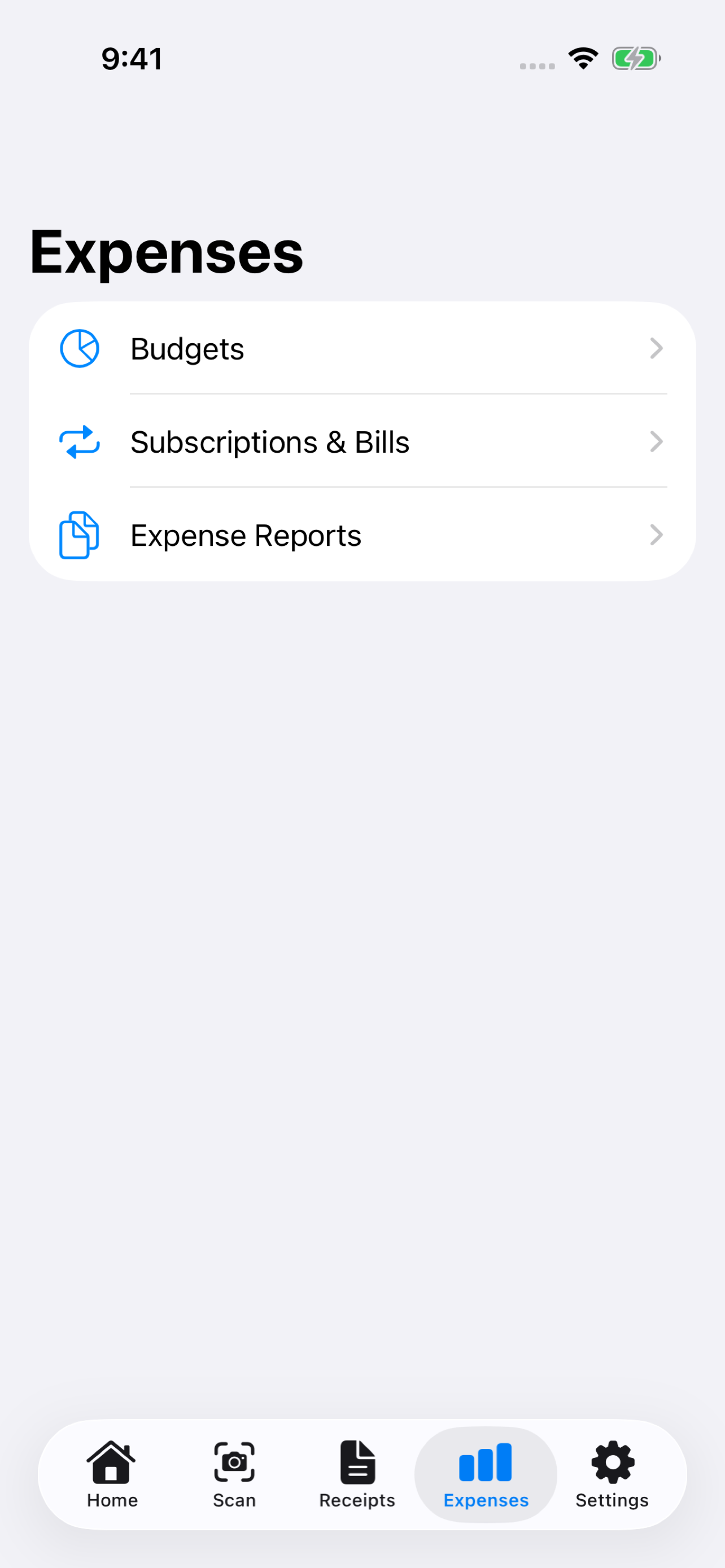Tap the Receipts document icon
725x1568 pixels.
[x=357, y=1460]
